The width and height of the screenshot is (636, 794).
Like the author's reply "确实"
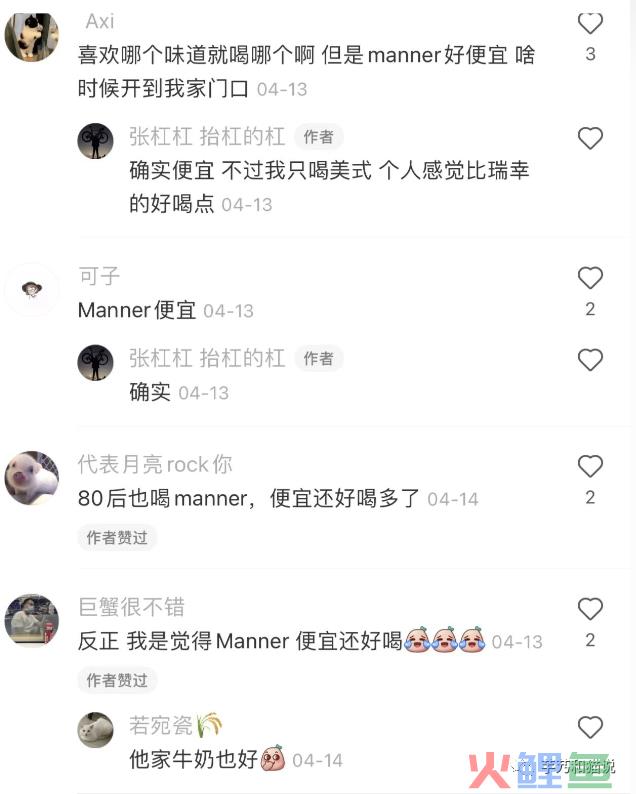[590, 359]
